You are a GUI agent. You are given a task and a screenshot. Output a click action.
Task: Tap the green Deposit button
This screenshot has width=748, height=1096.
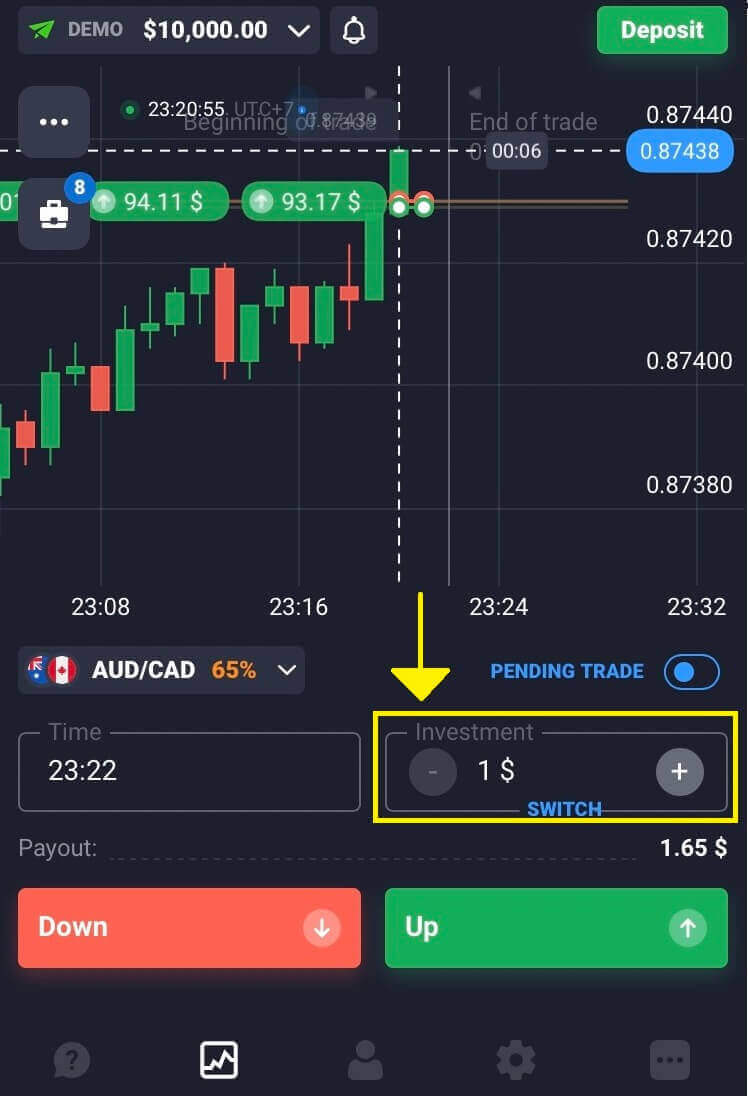click(661, 30)
